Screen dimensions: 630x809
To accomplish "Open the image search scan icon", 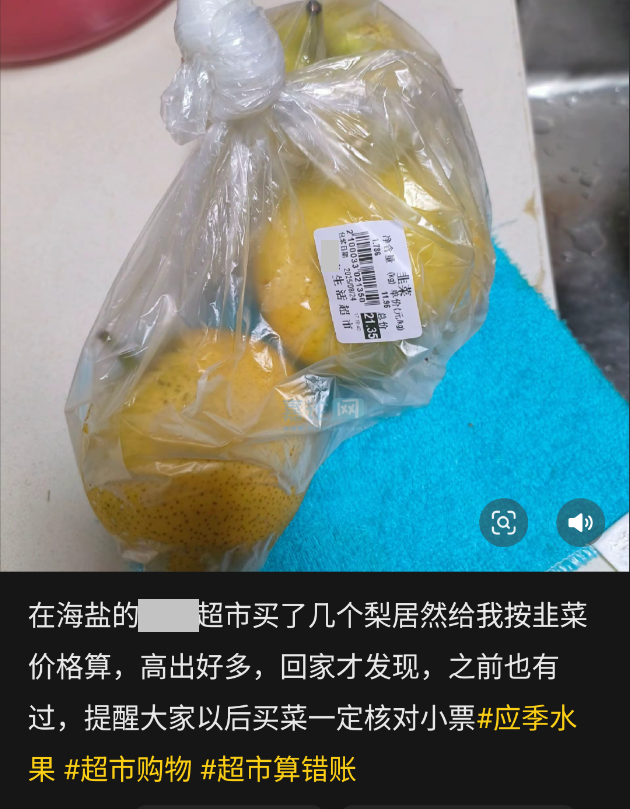I will point(503,522).
